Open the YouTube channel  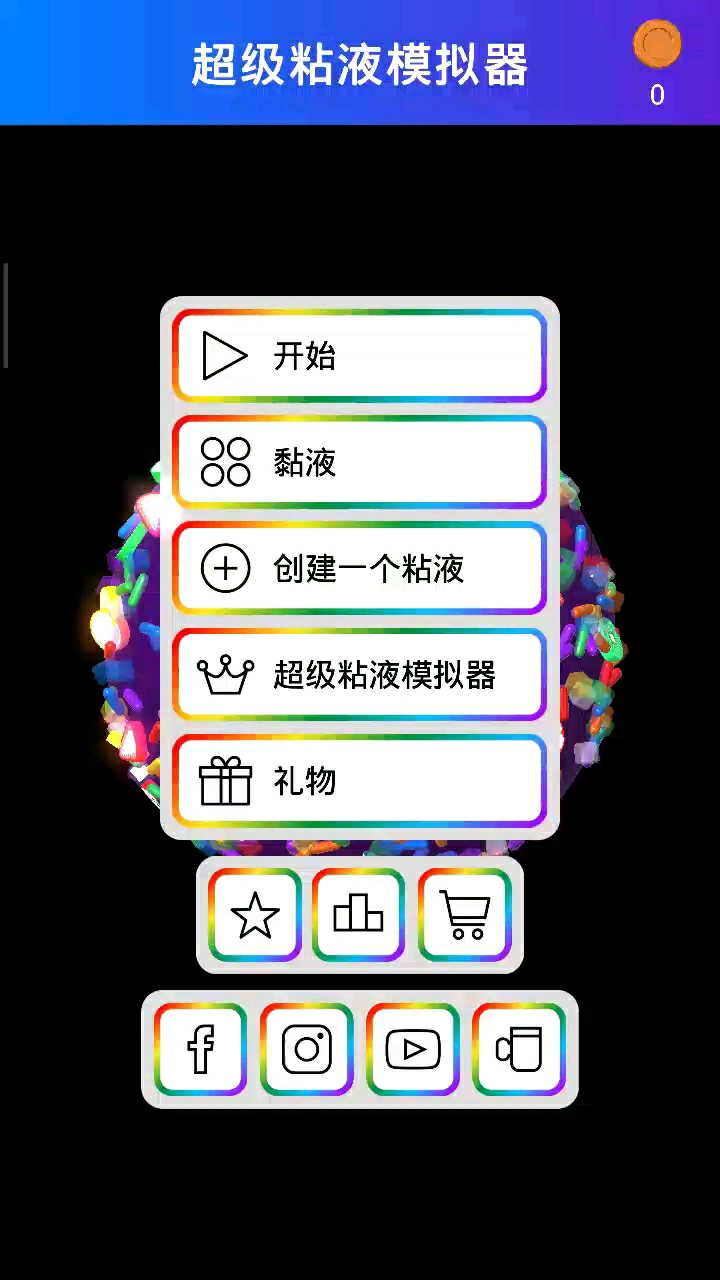pos(412,1049)
